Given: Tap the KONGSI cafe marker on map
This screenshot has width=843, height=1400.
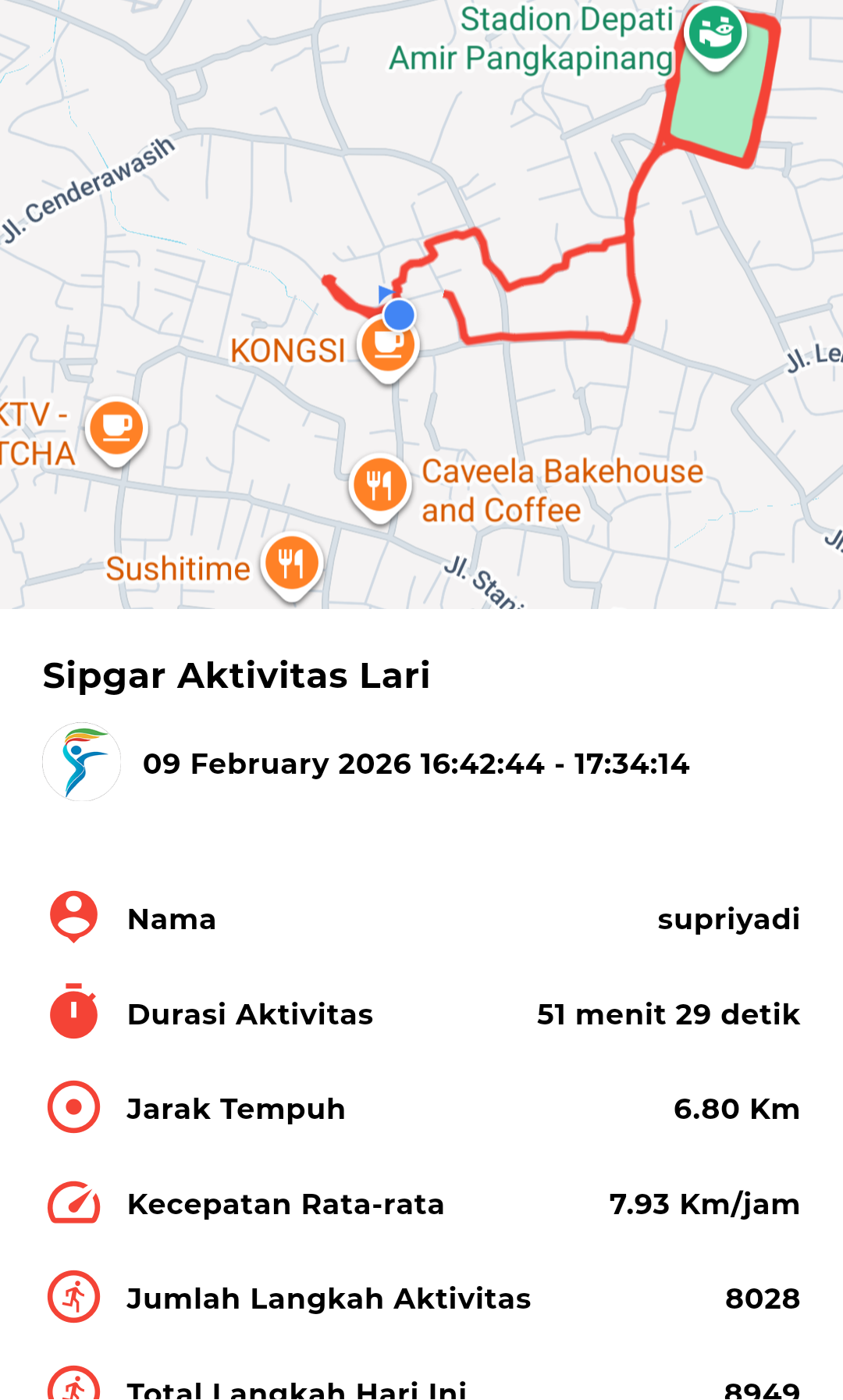Looking at the screenshot, I should [388, 347].
